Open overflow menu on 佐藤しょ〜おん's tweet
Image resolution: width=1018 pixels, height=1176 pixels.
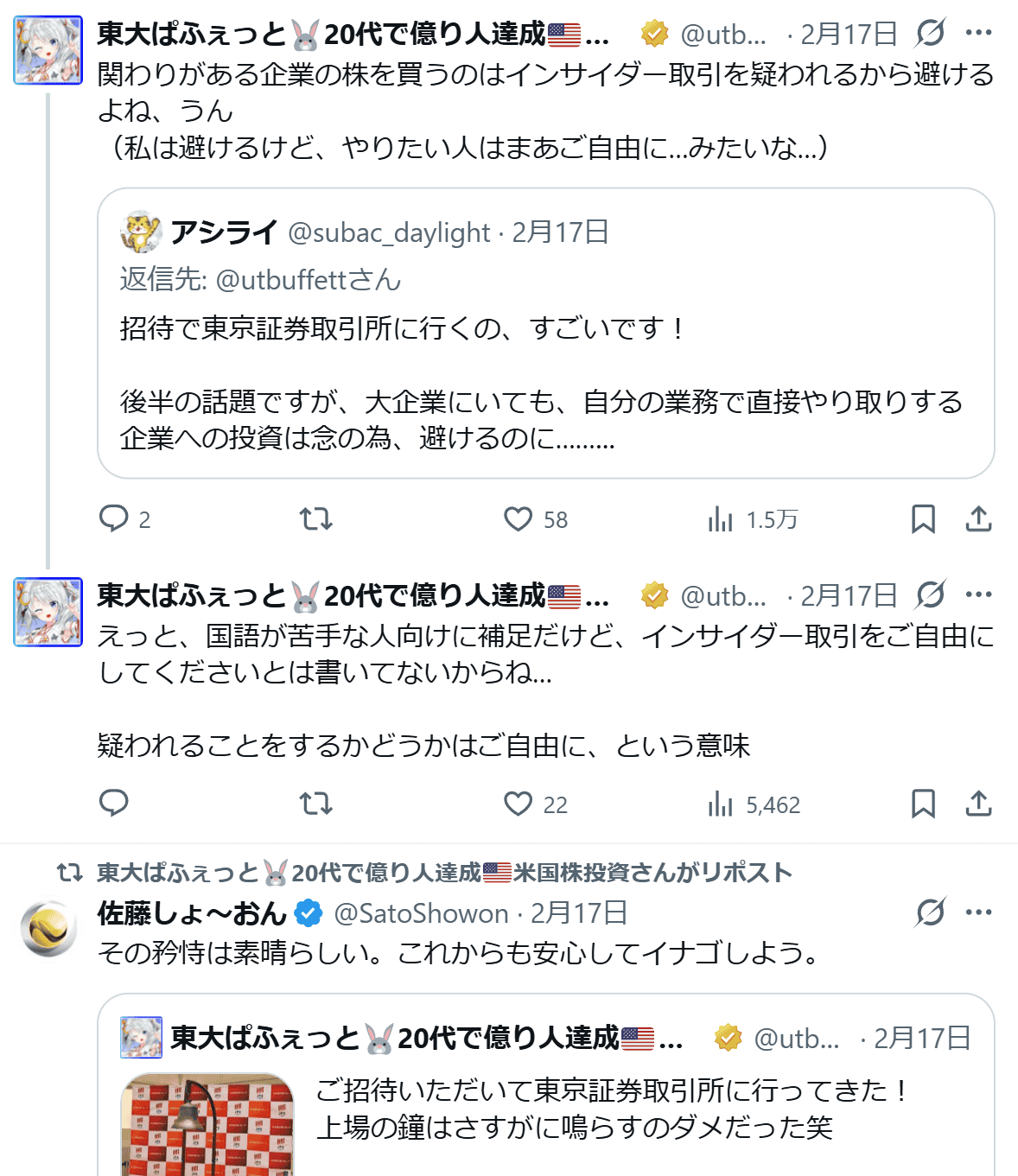[978, 912]
